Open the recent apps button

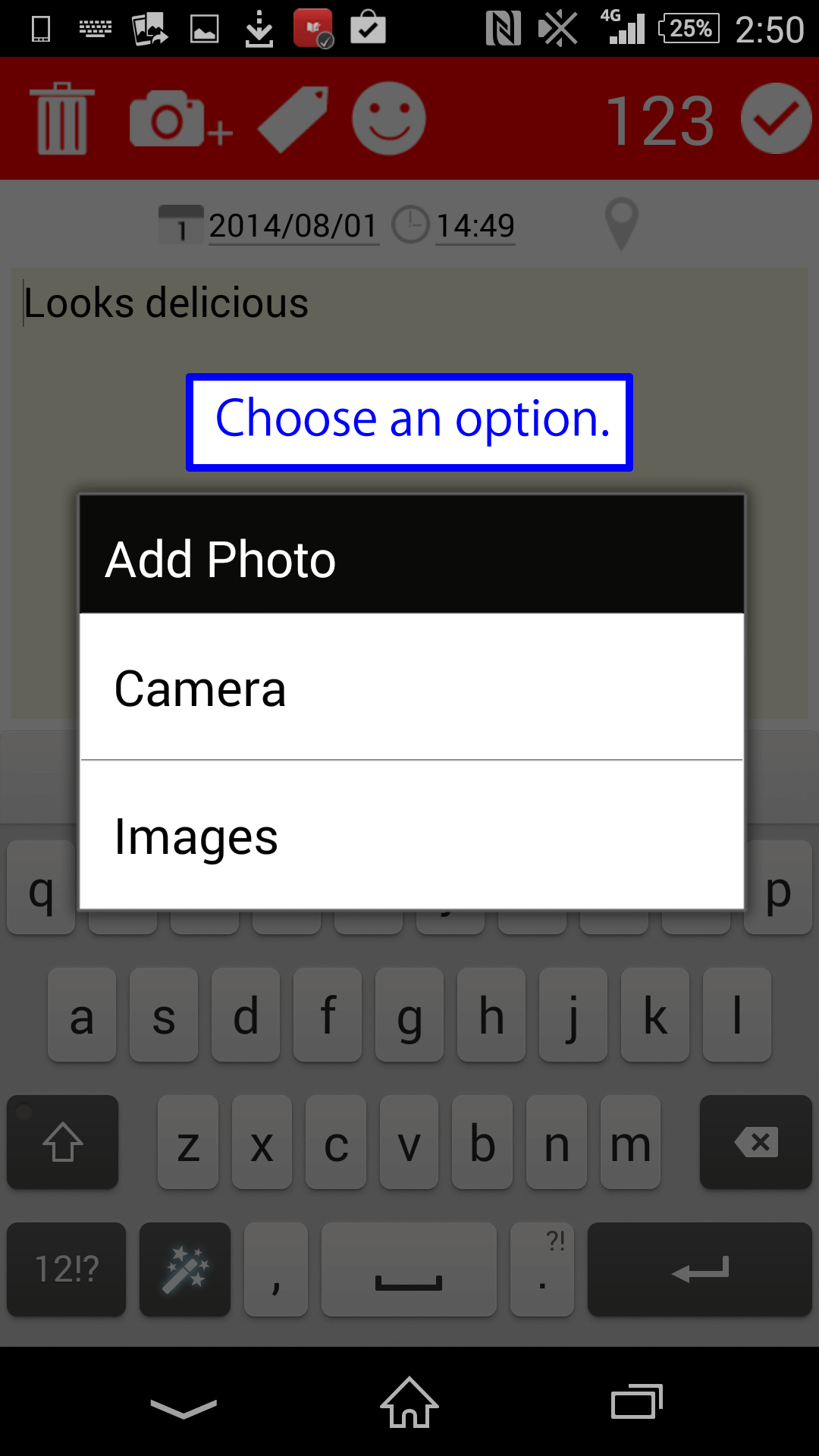637,1401
